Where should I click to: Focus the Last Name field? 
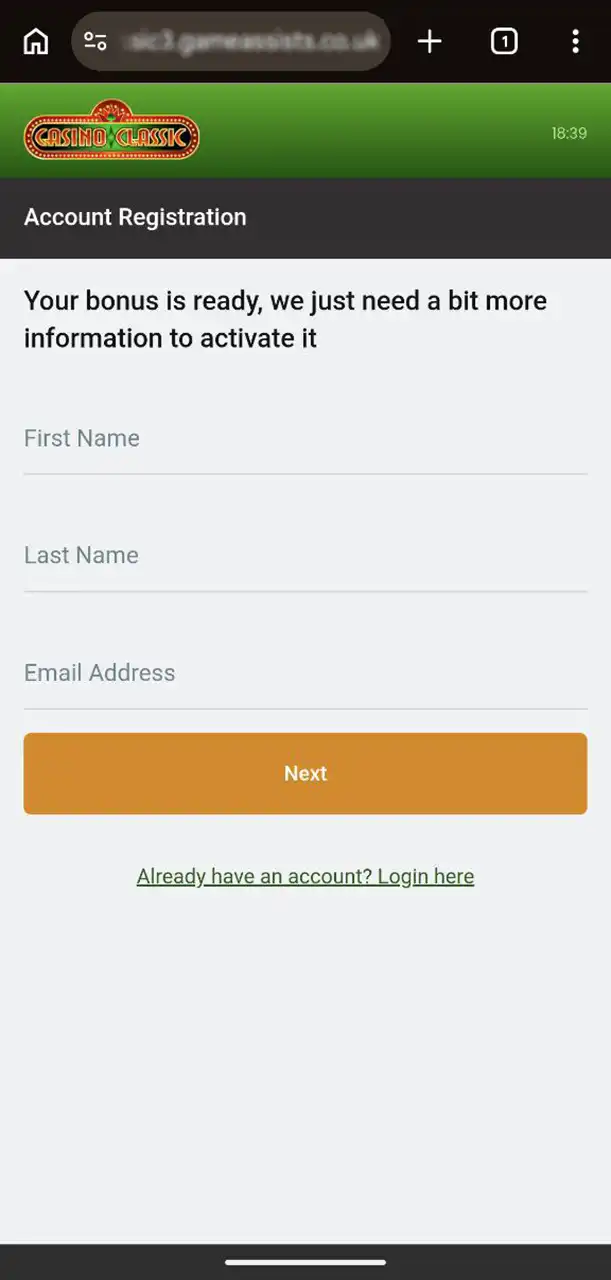305,556
